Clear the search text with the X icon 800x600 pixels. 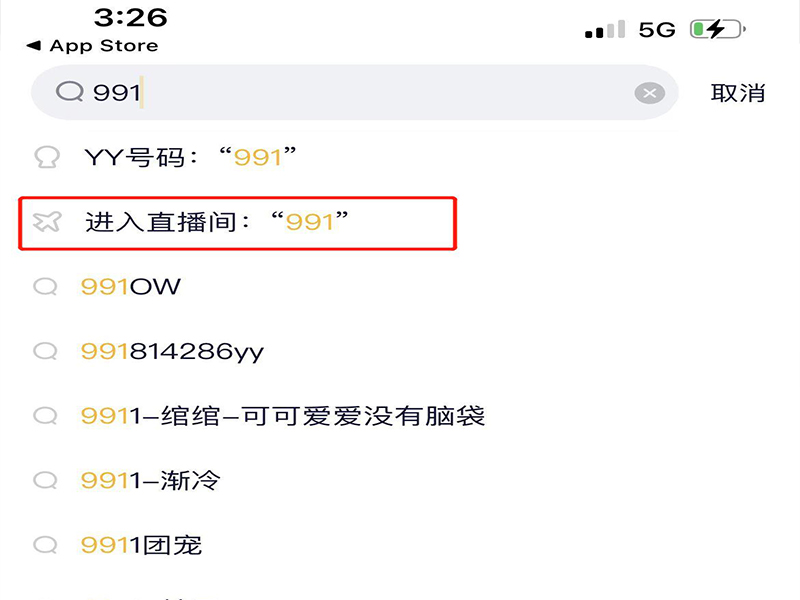point(649,93)
